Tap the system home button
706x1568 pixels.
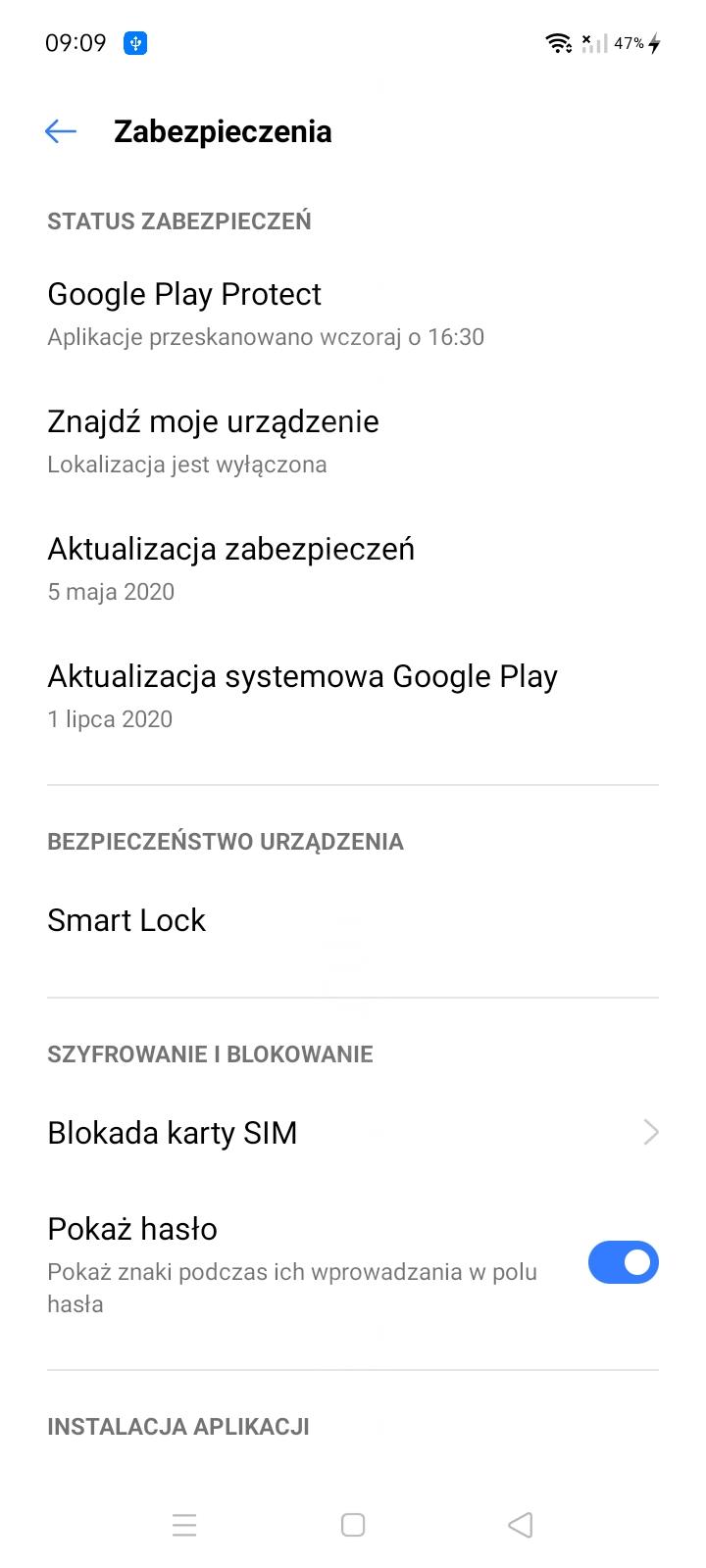tap(353, 1525)
